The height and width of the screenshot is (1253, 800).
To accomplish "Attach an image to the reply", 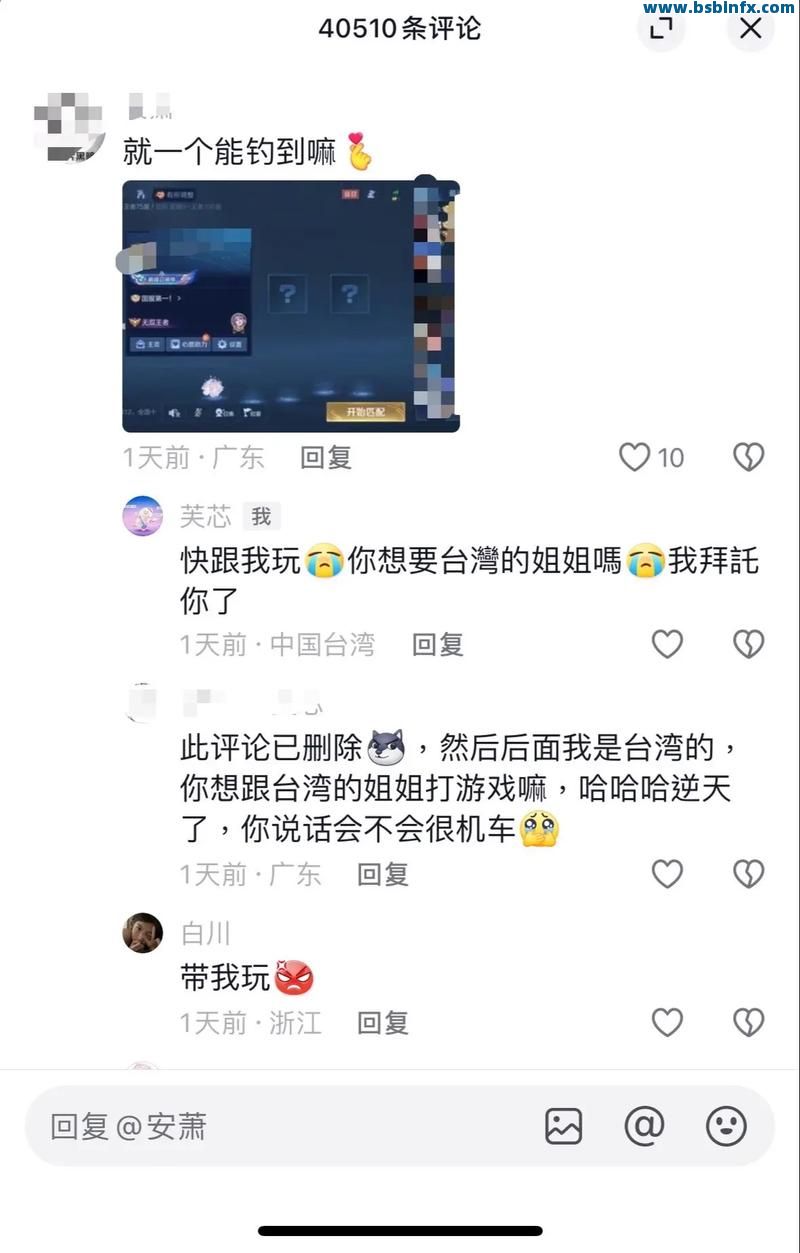I will 563,1127.
